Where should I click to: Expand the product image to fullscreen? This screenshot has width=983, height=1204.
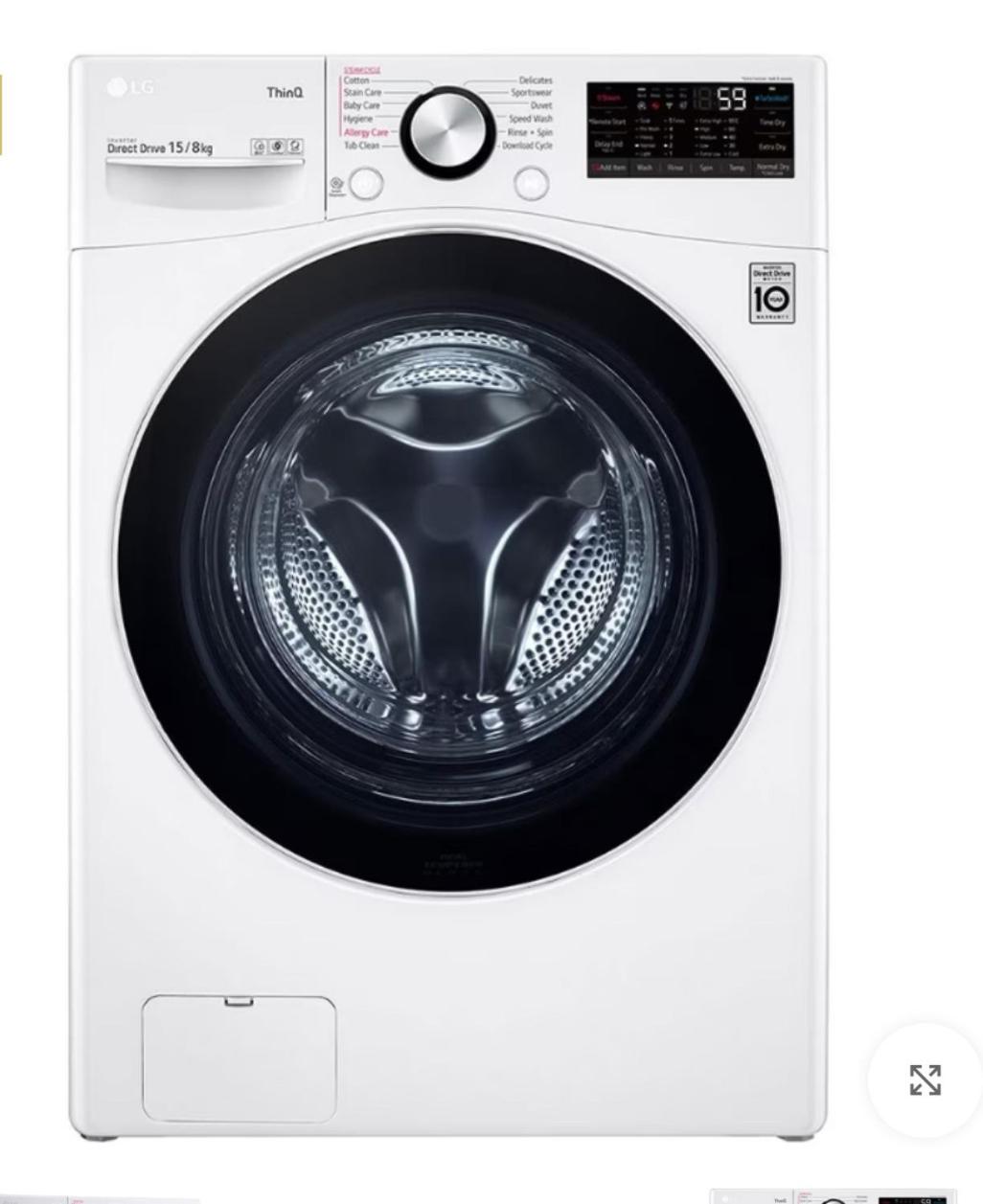[x=925, y=1079]
